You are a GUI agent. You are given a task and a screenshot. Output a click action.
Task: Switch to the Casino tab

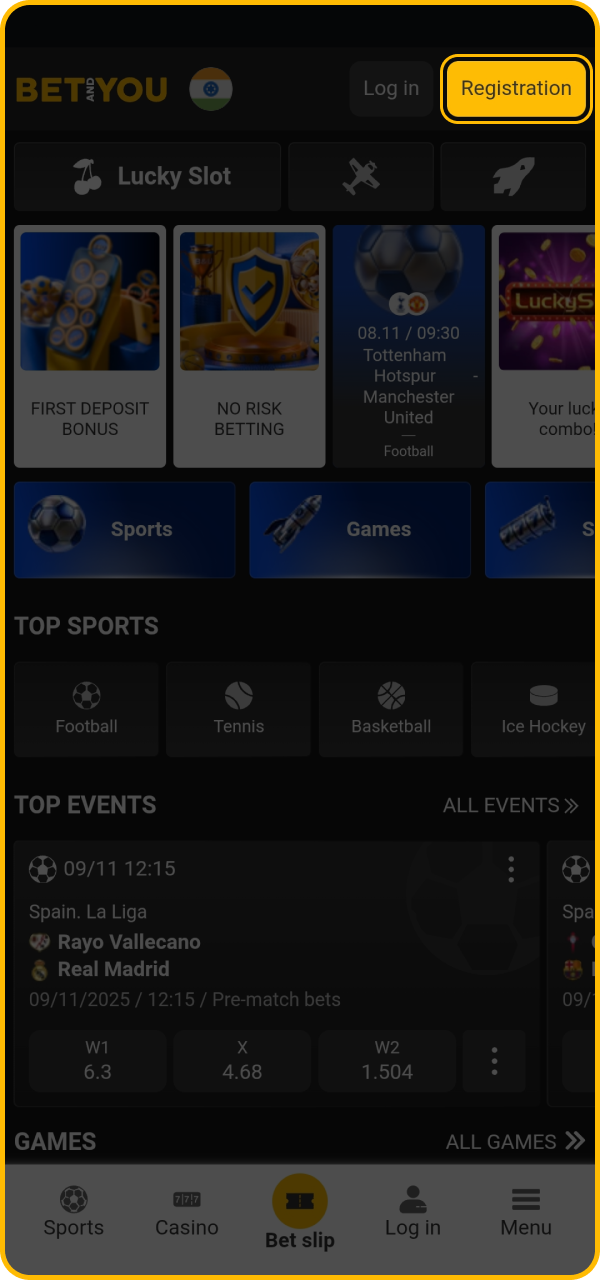point(187,1214)
